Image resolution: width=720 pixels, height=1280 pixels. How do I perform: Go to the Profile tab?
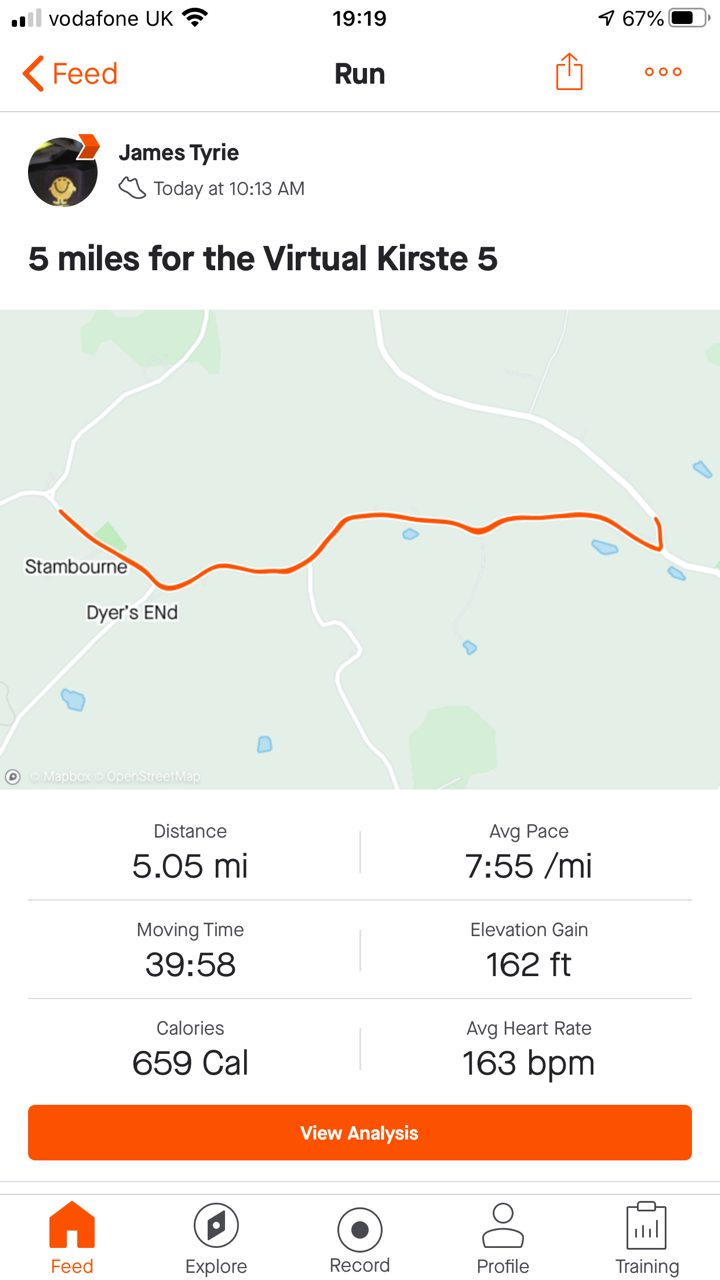click(x=503, y=1240)
